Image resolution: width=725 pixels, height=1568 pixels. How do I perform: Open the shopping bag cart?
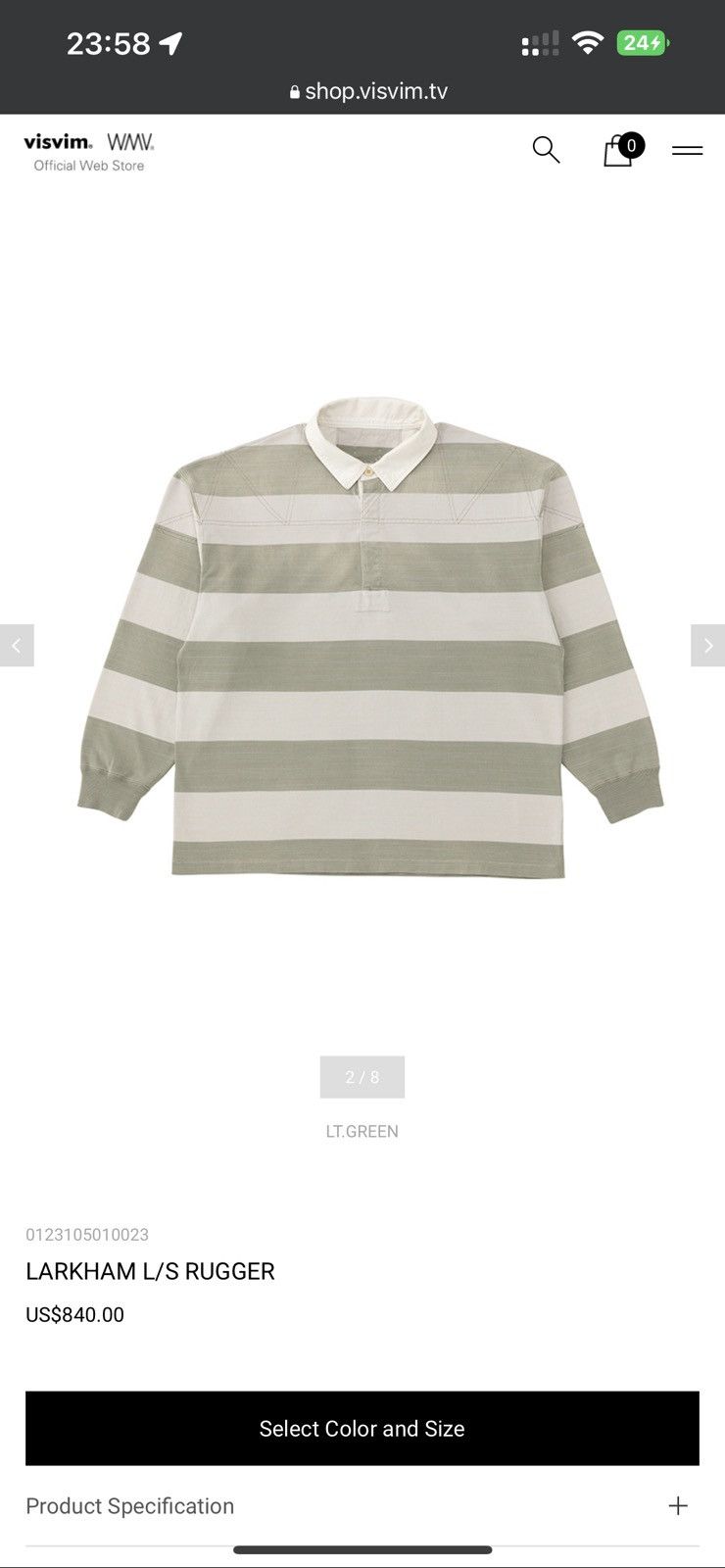(x=621, y=150)
